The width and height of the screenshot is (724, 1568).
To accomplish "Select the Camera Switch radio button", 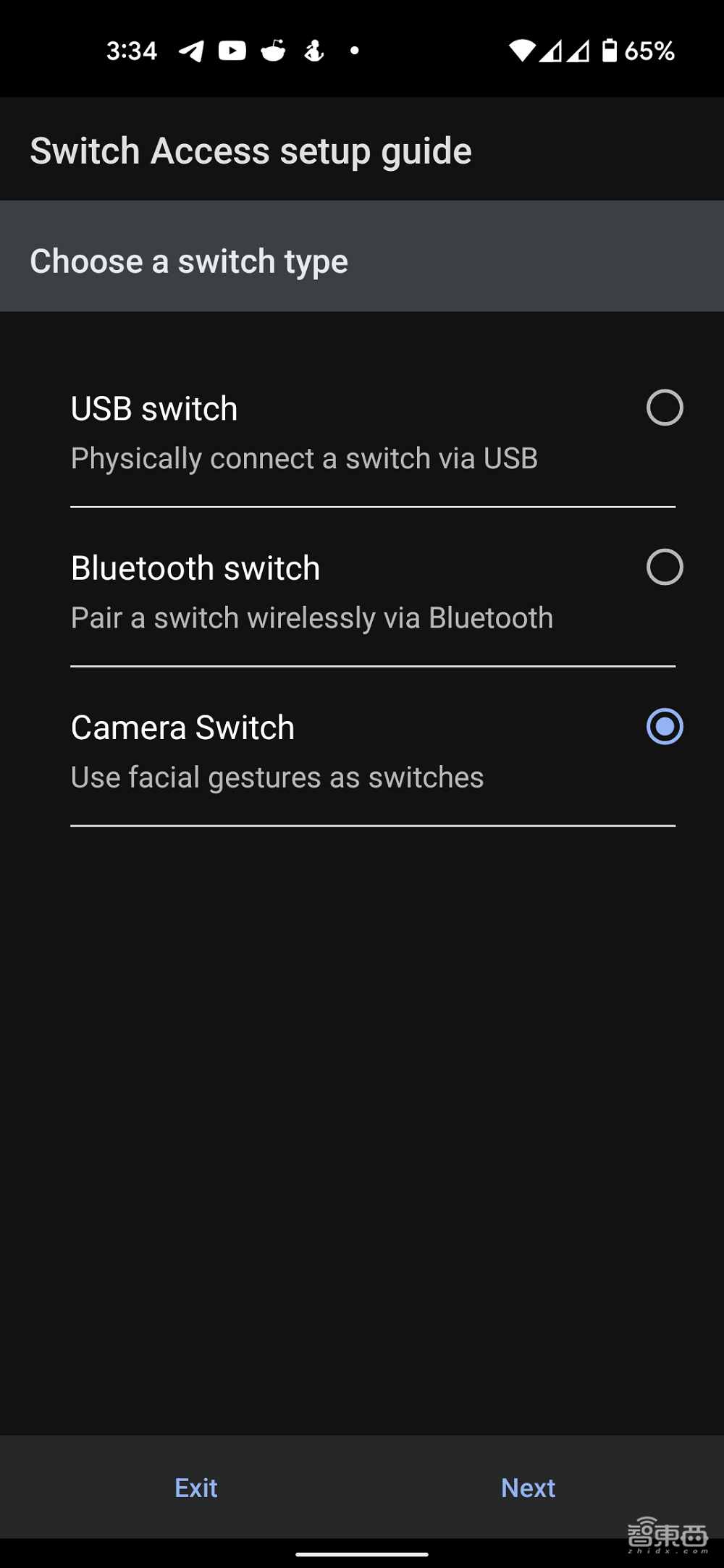I will click(x=664, y=726).
